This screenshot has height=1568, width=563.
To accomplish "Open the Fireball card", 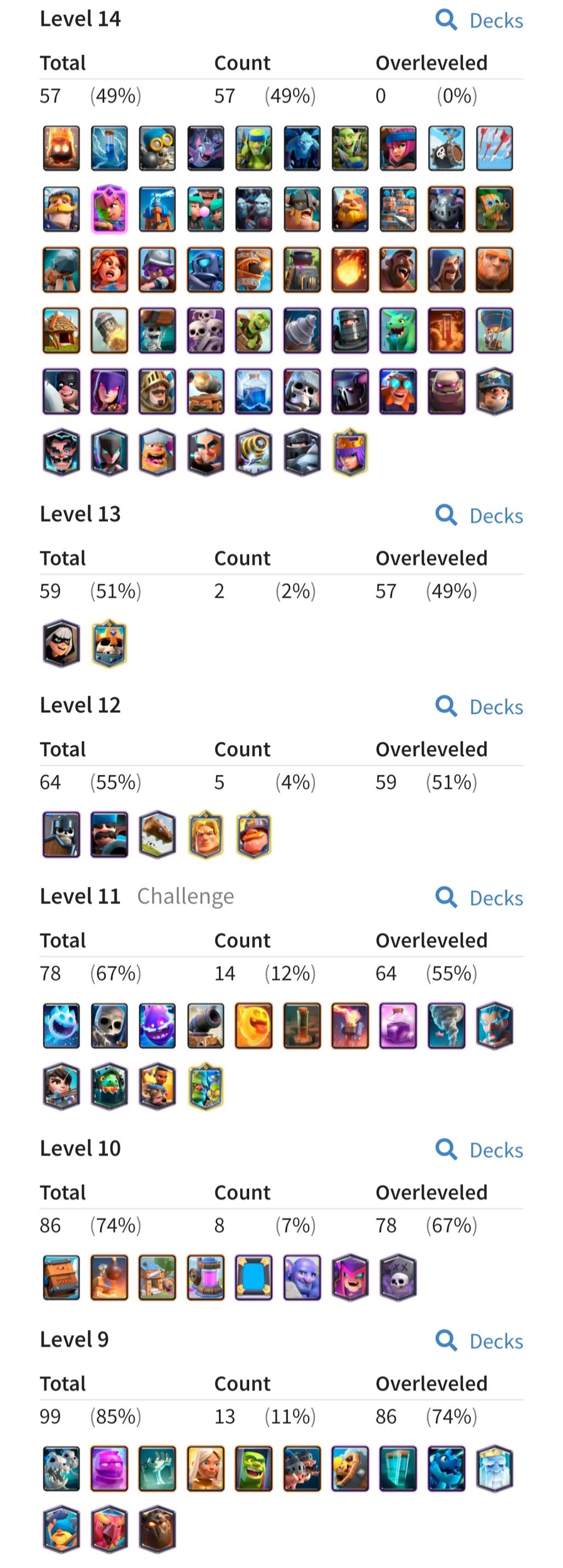I will 350,270.
